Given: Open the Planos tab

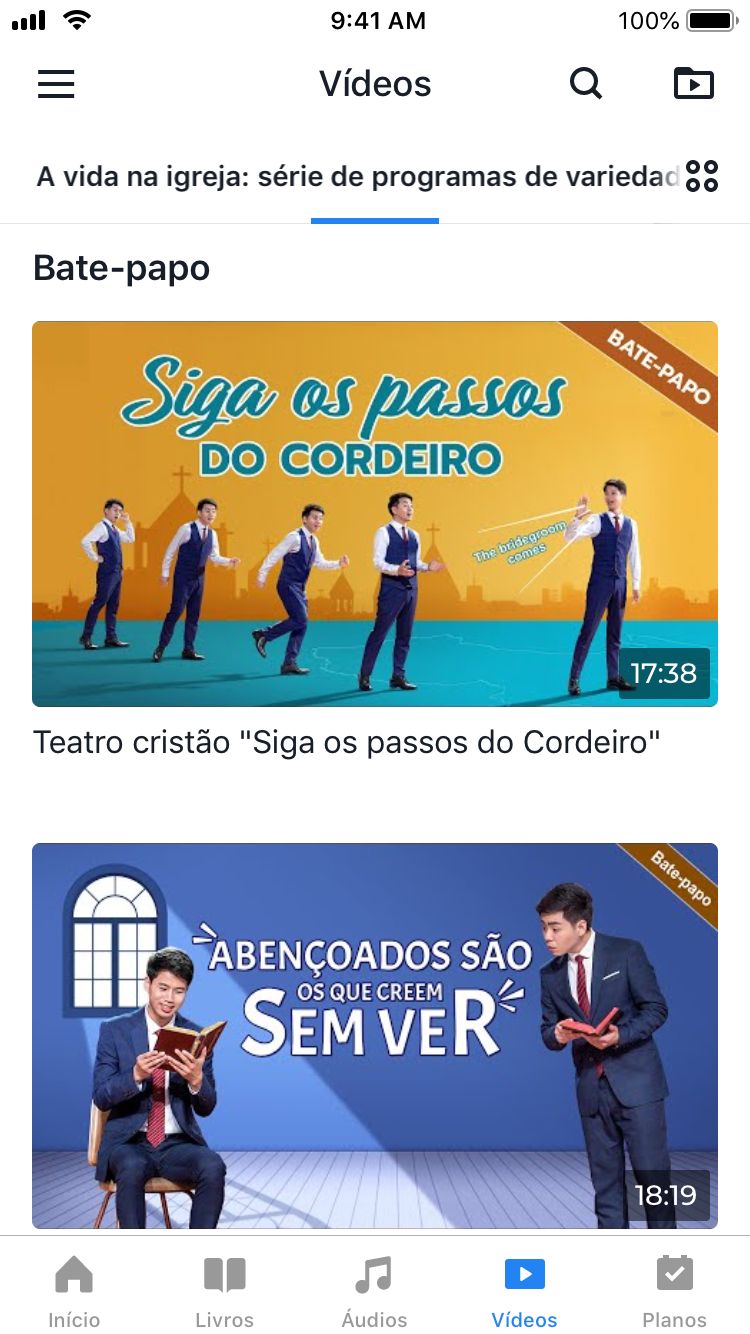Looking at the screenshot, I should [674, 1290].
